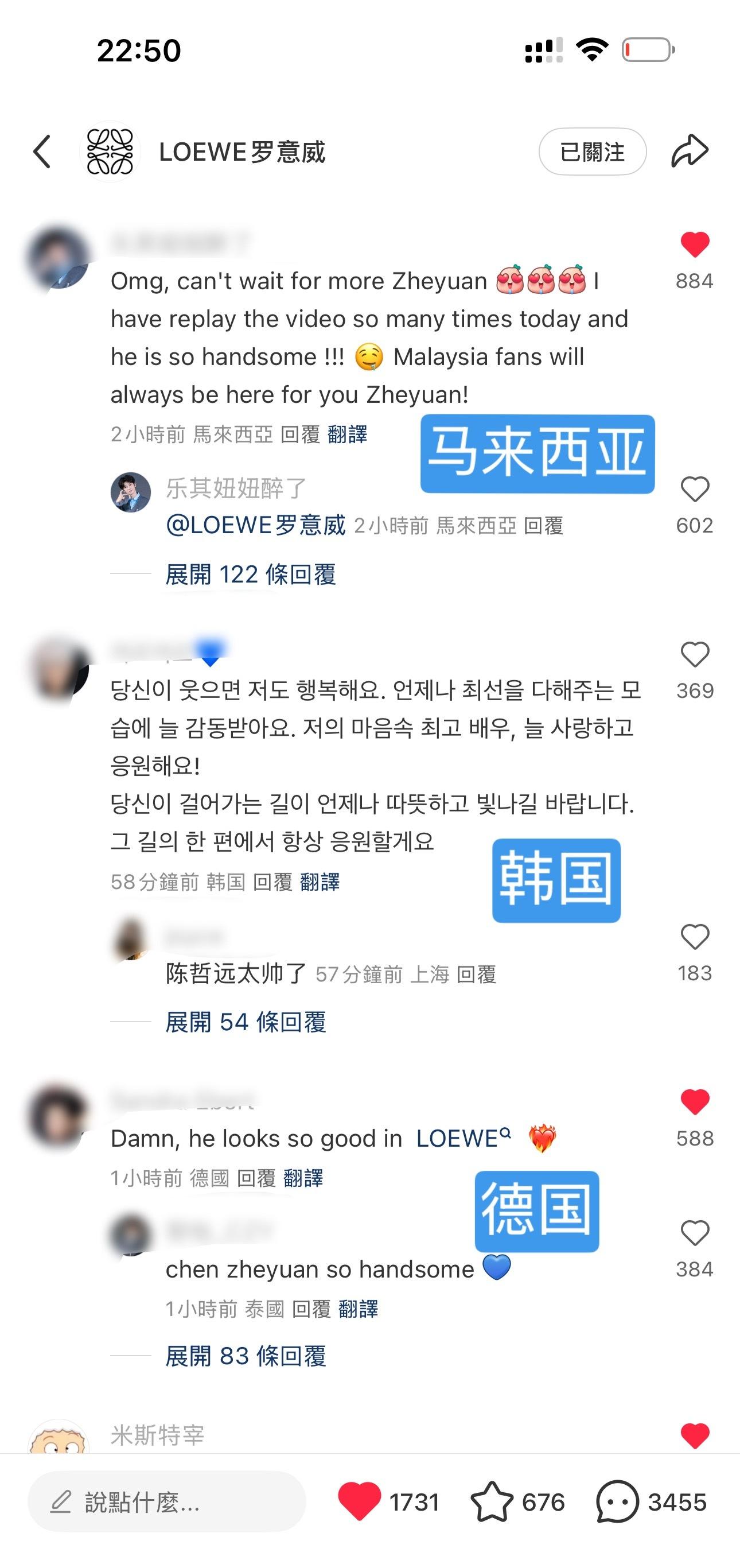Translate the Korean comment
This screenshot has width=740, height=1568.
tap(320, 882)
